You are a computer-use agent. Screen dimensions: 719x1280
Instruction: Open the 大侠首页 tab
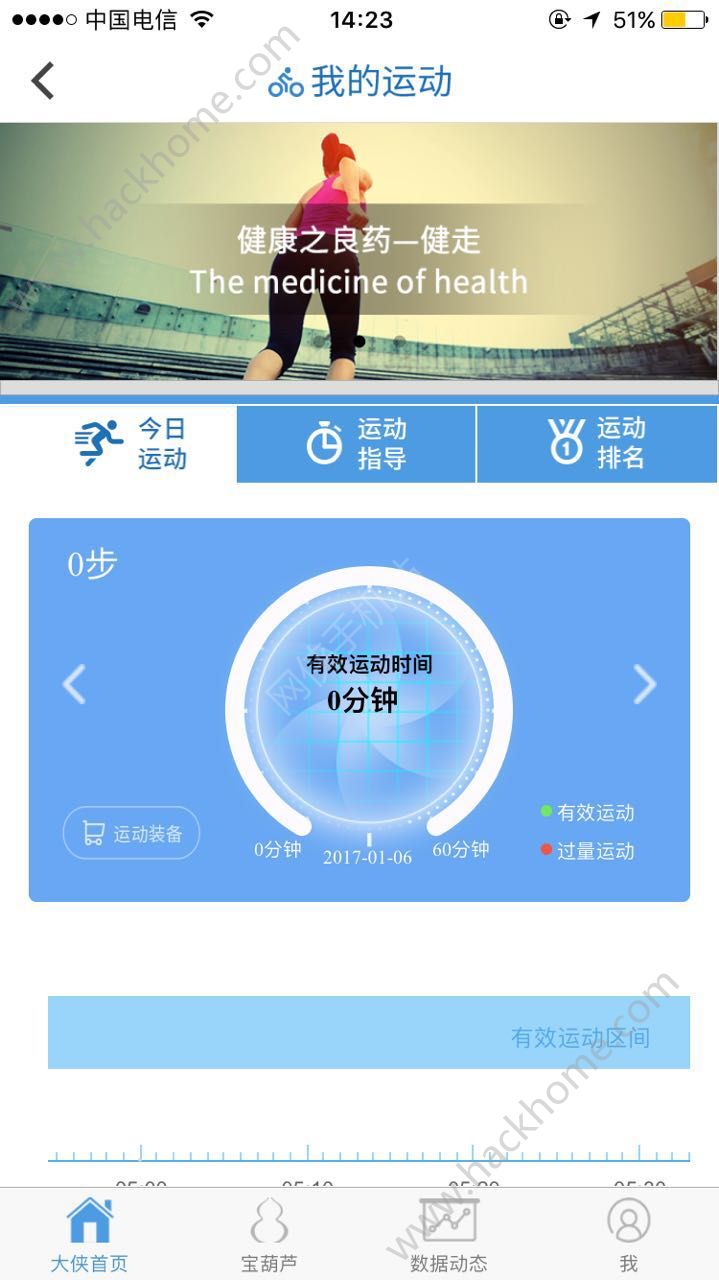(89, 1234)
